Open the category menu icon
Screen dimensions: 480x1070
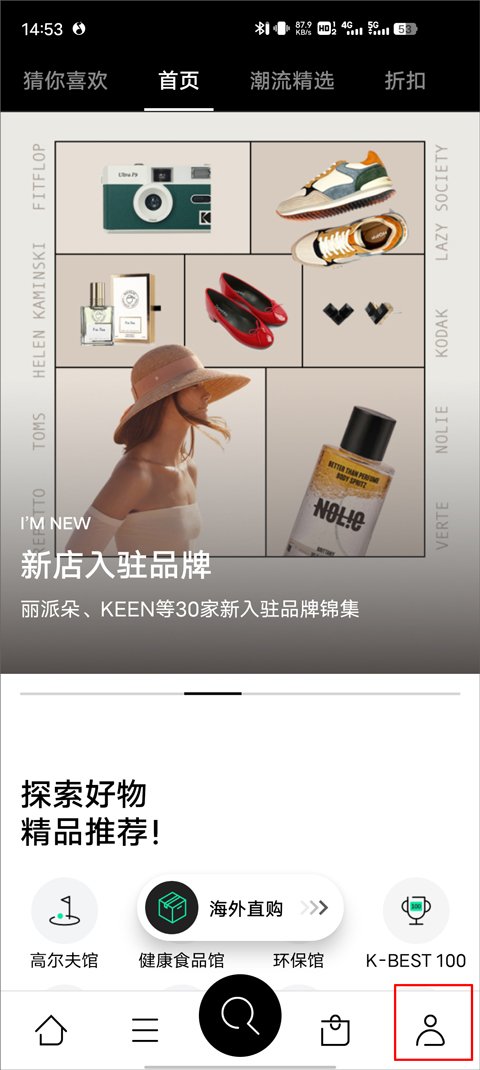click(145, 1030)
